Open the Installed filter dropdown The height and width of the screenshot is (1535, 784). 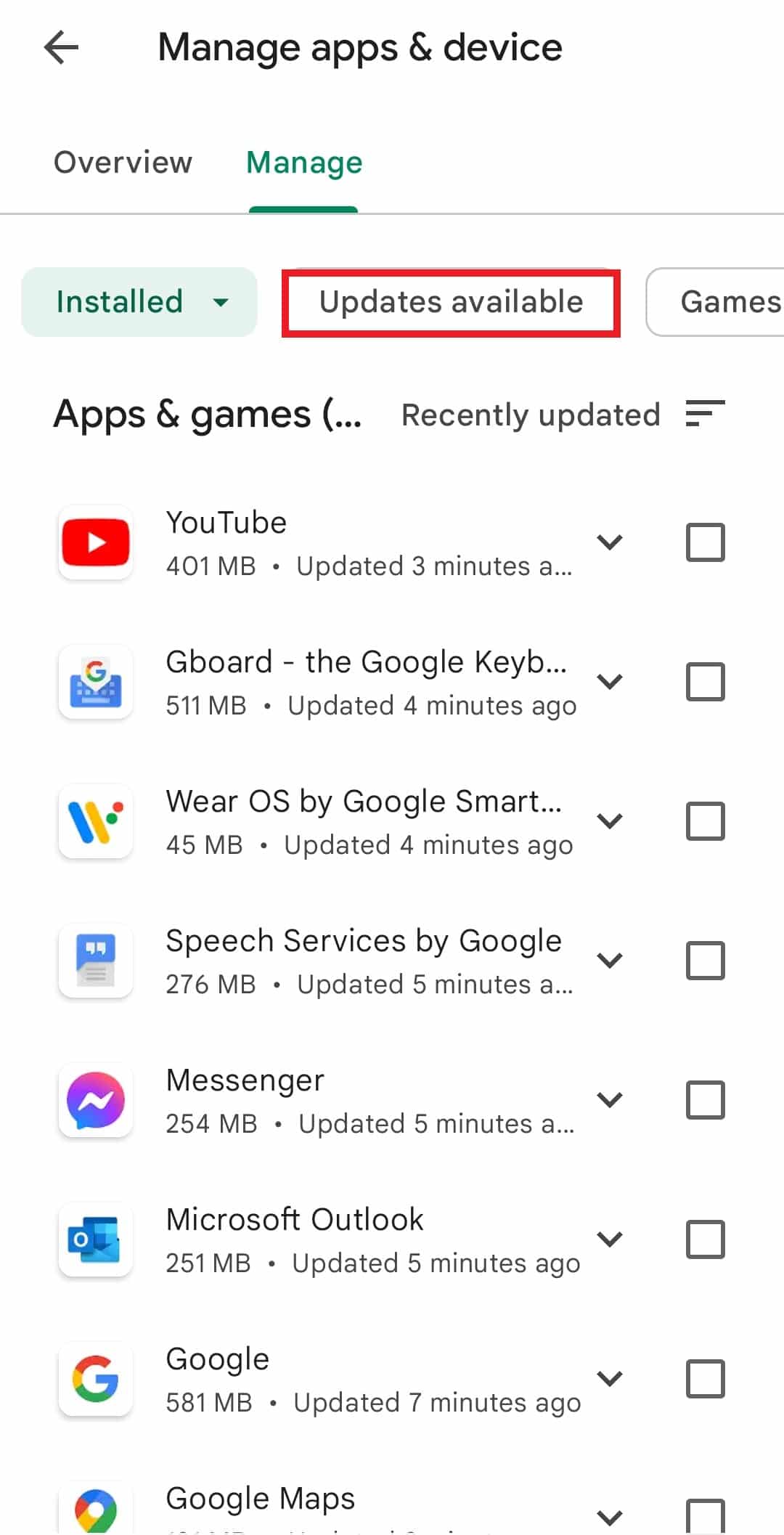coord(140,302)
